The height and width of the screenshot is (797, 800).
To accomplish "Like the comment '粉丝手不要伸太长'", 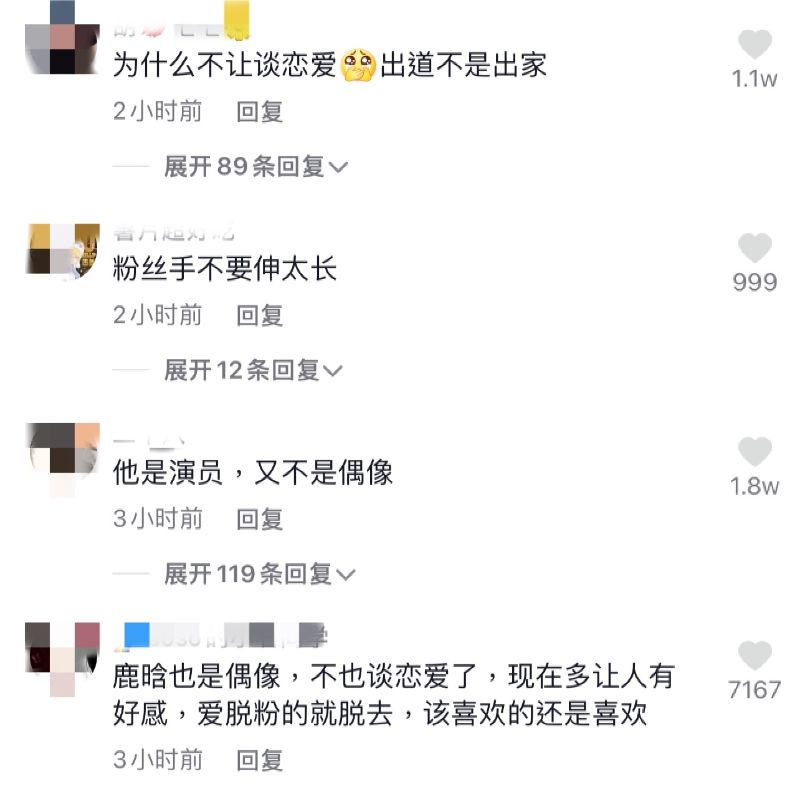I will coord(755,249).
